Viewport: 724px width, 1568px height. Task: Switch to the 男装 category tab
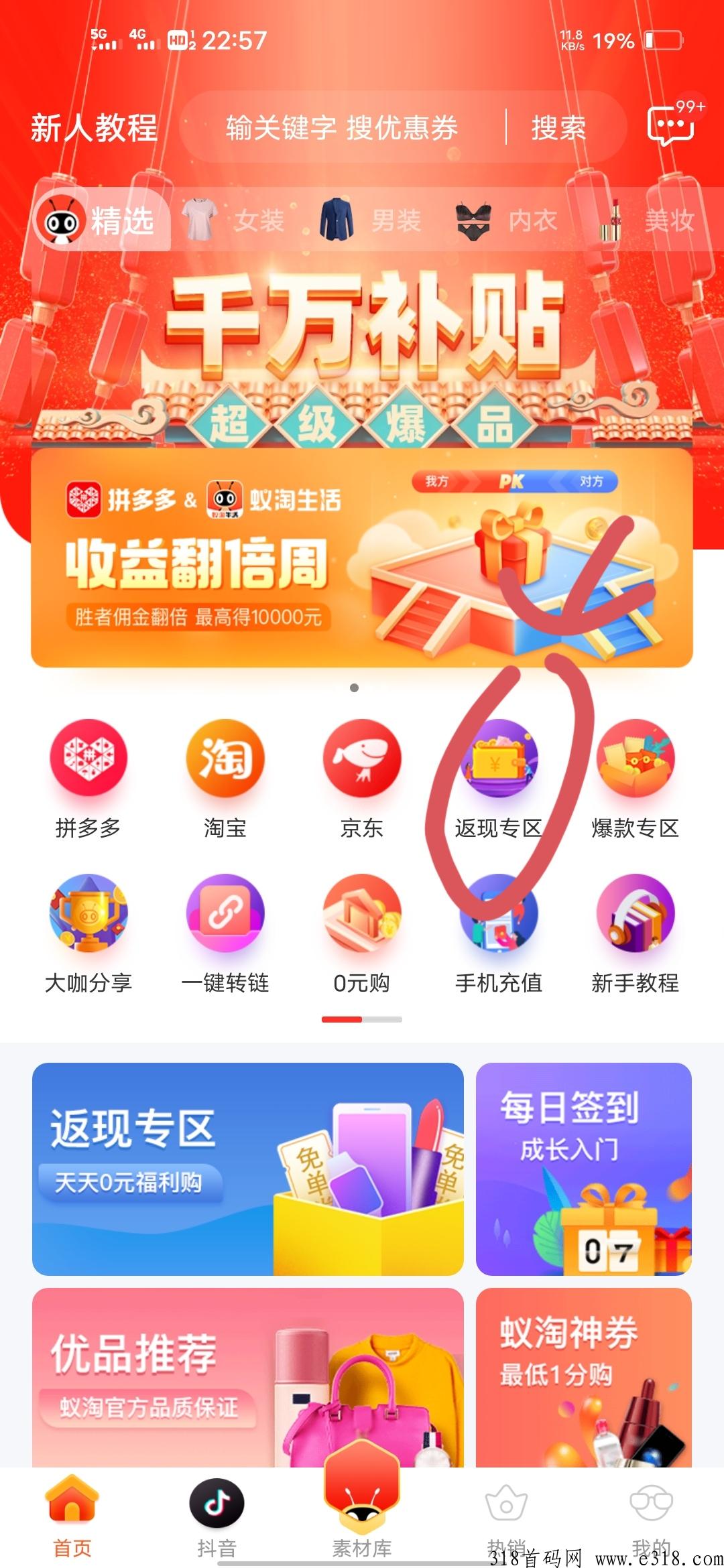(x=370, y=220)
